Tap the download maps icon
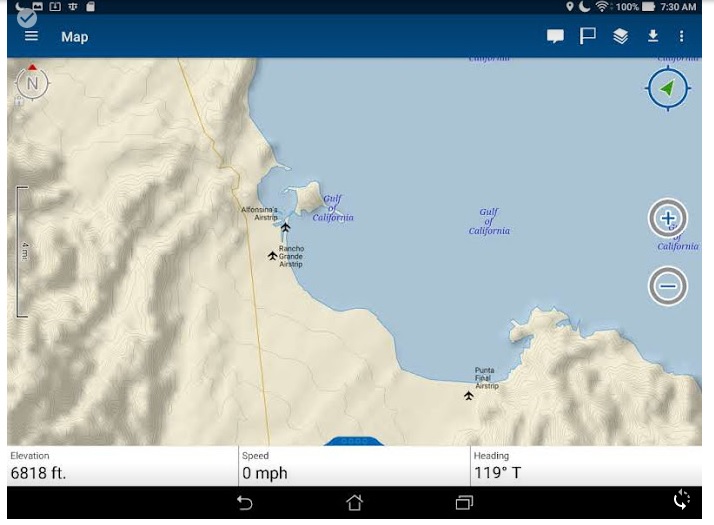 652,36
